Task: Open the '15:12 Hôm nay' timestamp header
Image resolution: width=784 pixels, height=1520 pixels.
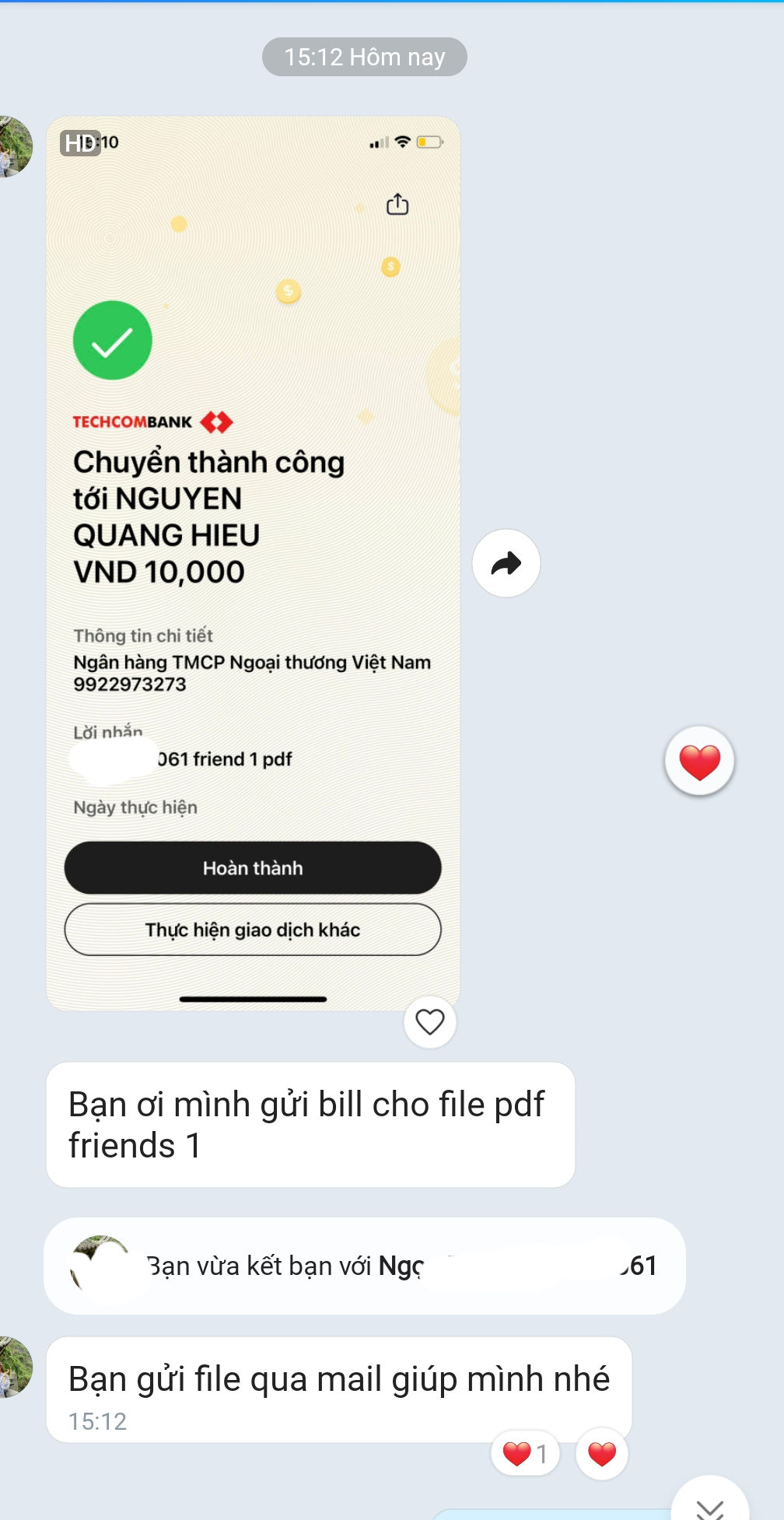Action: coord(365,56)
